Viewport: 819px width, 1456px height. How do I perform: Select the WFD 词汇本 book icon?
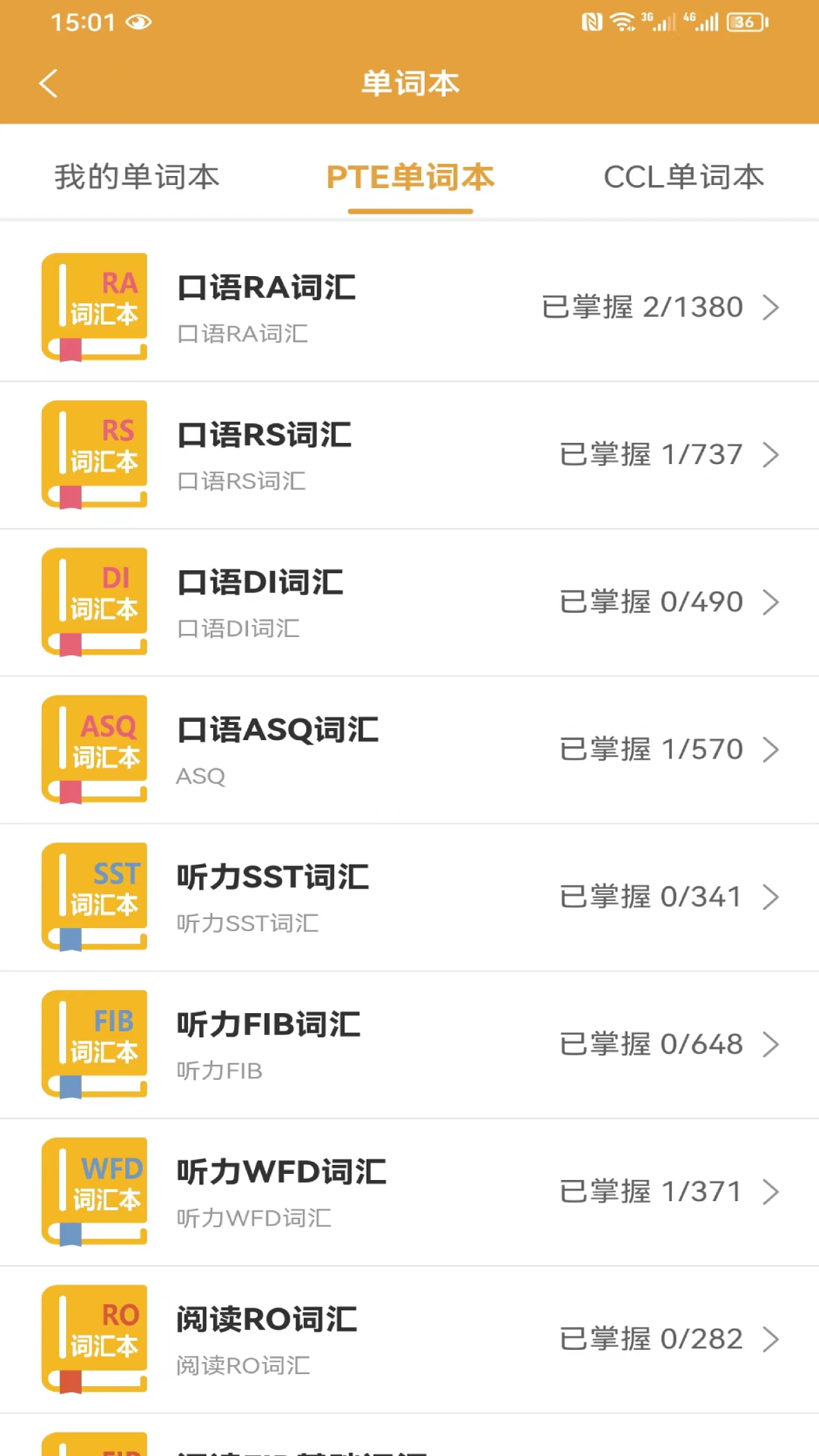tap(94, 1191)
